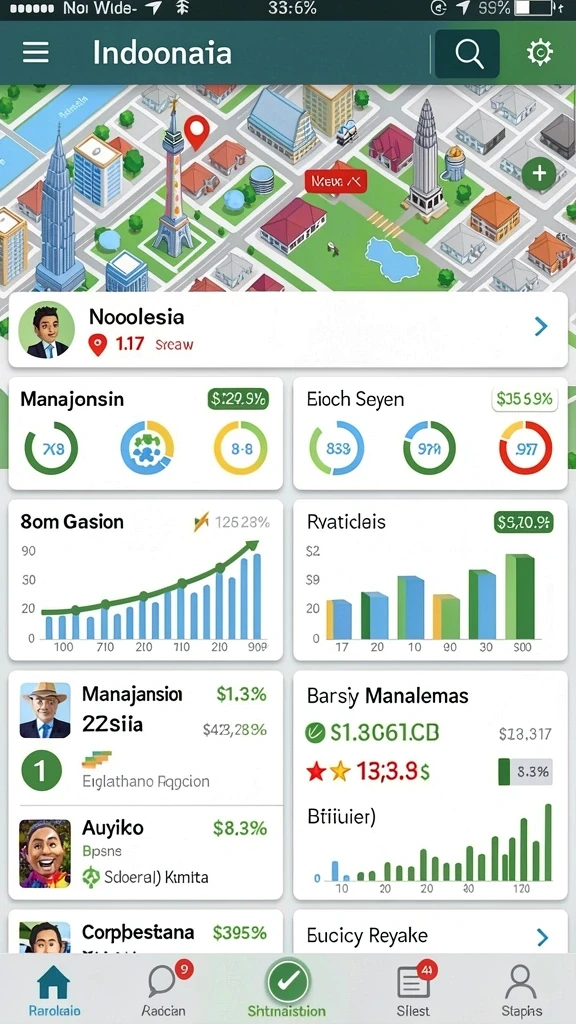Switch to the Staphs profile tab
Screen dimensions: 576x1024
pyautogui.click(x=521, y=990)
